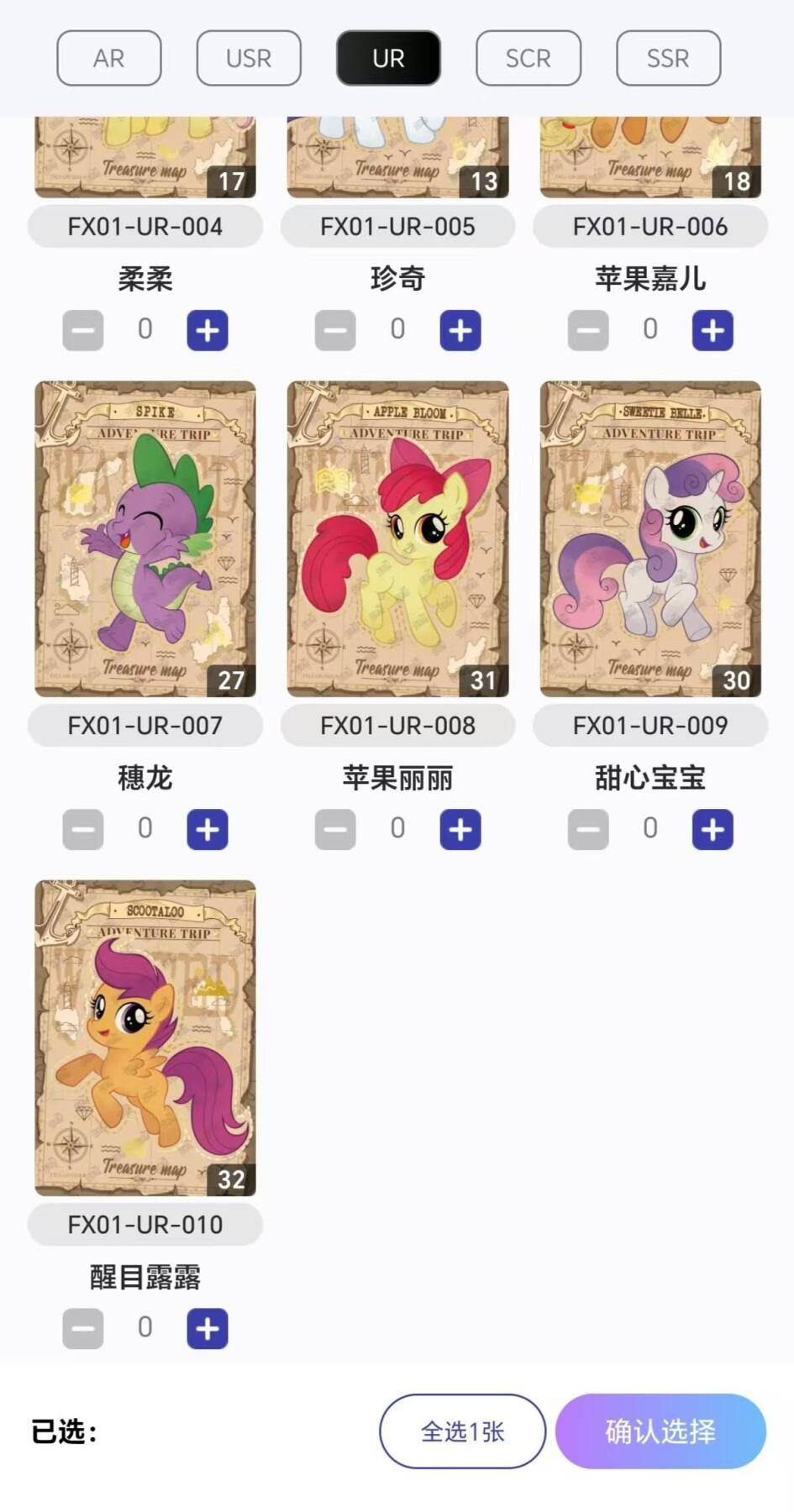The image size is (794, 1512).
Task: View the Spike FX01-UR-007 card image
Action: [145, 538]
